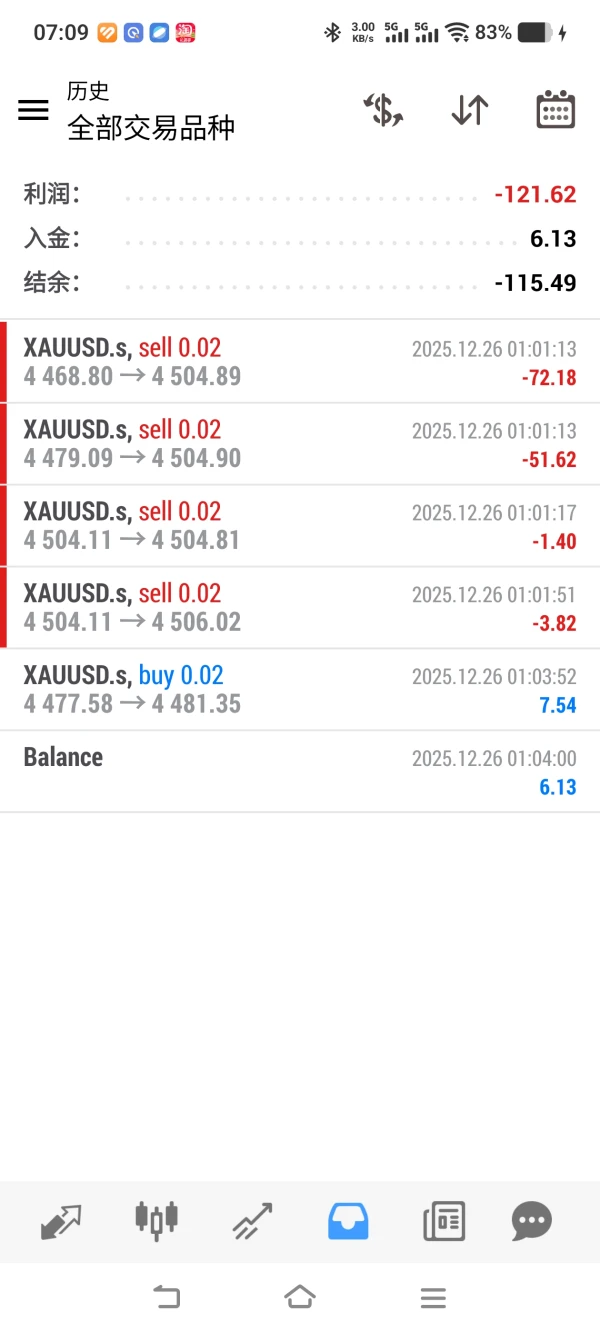Change sort order with the arrows icon
This screenshot has height=1333, width=600.
click(x=469, y=110)
